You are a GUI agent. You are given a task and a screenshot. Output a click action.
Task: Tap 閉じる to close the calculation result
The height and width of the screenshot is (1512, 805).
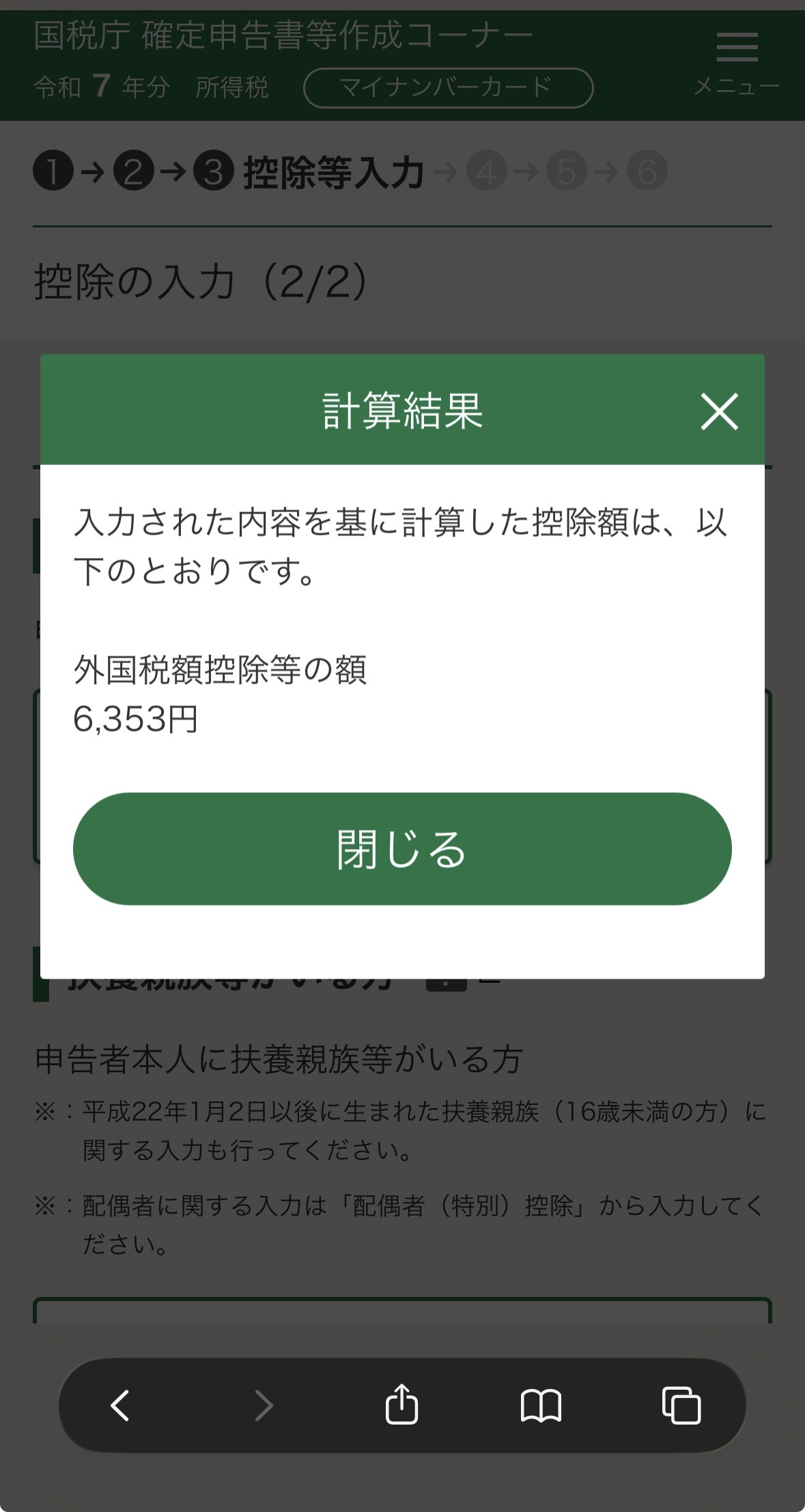pos(403,849)
